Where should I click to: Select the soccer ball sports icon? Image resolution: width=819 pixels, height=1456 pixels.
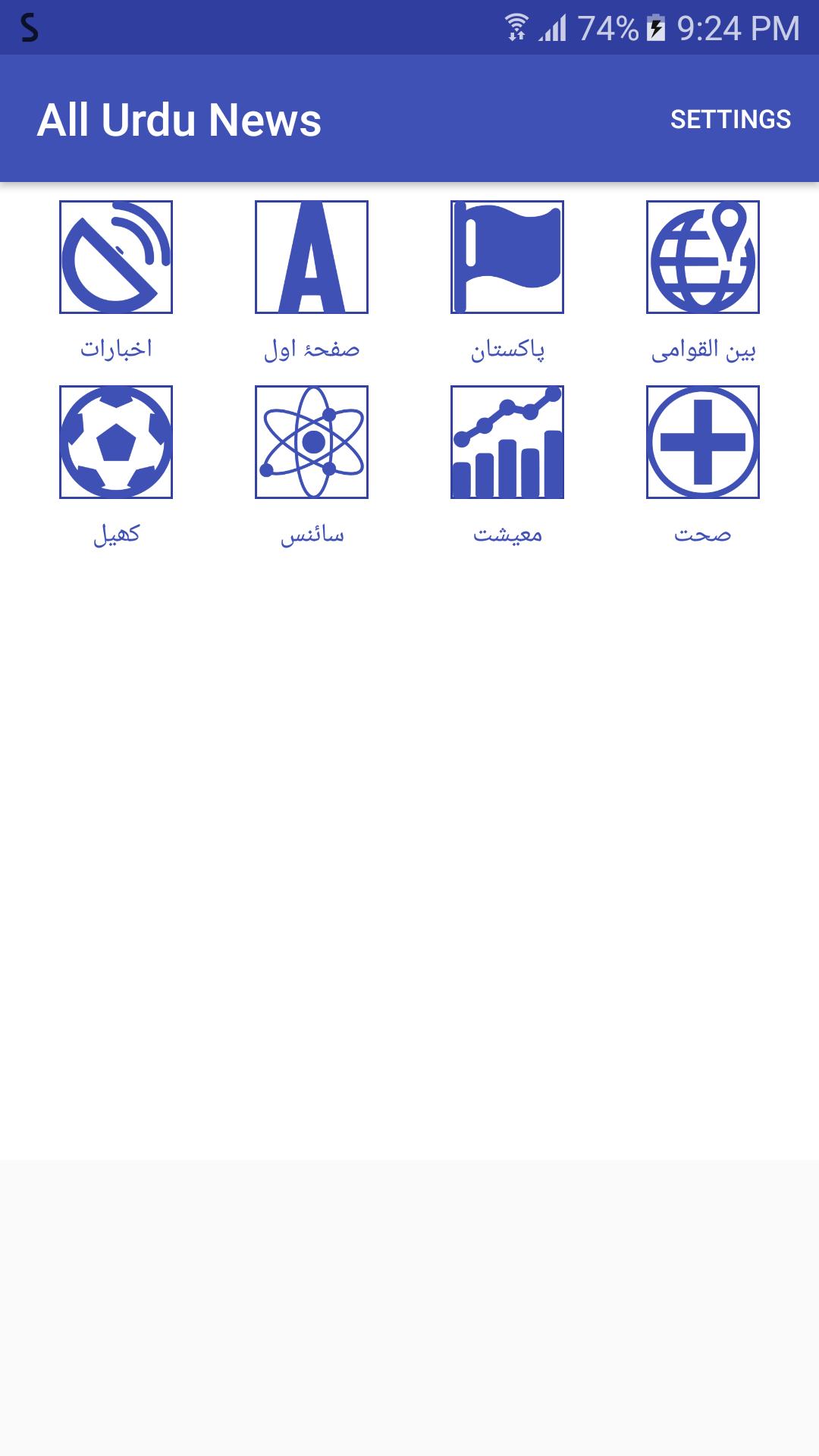tap(117, 442)
